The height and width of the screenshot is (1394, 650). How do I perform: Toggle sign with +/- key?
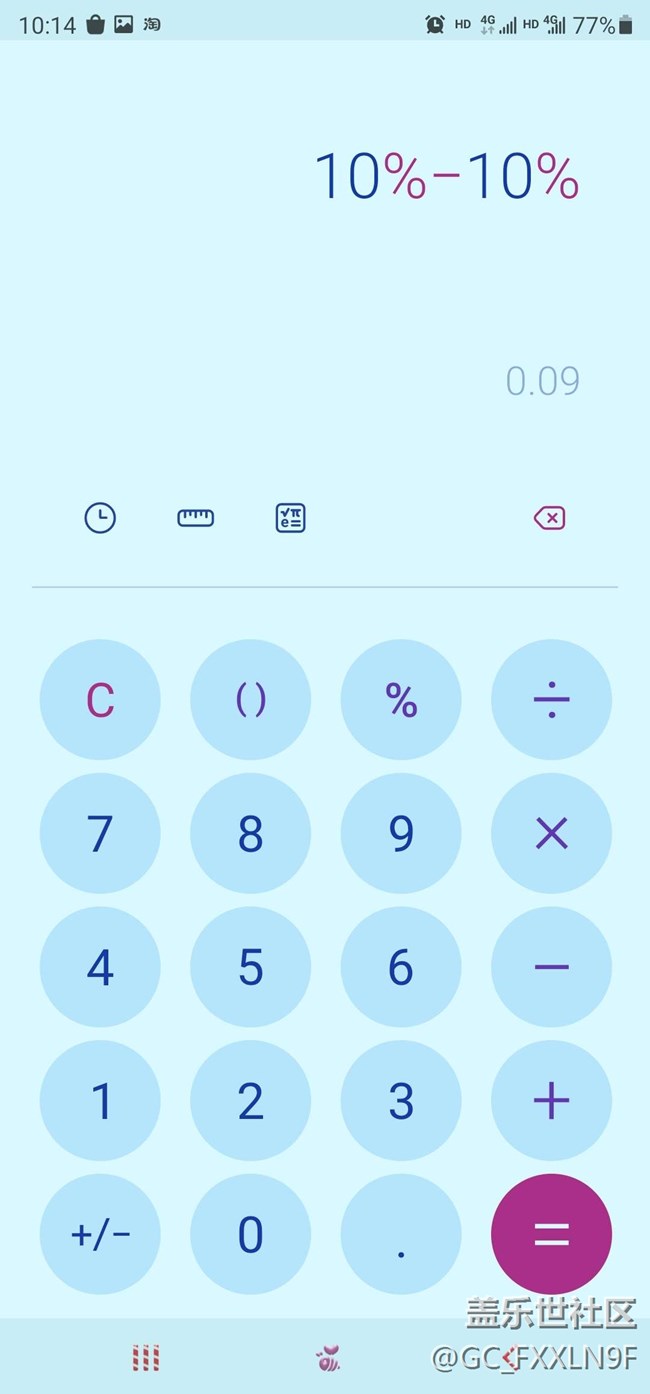click(x=100, y=1234)
